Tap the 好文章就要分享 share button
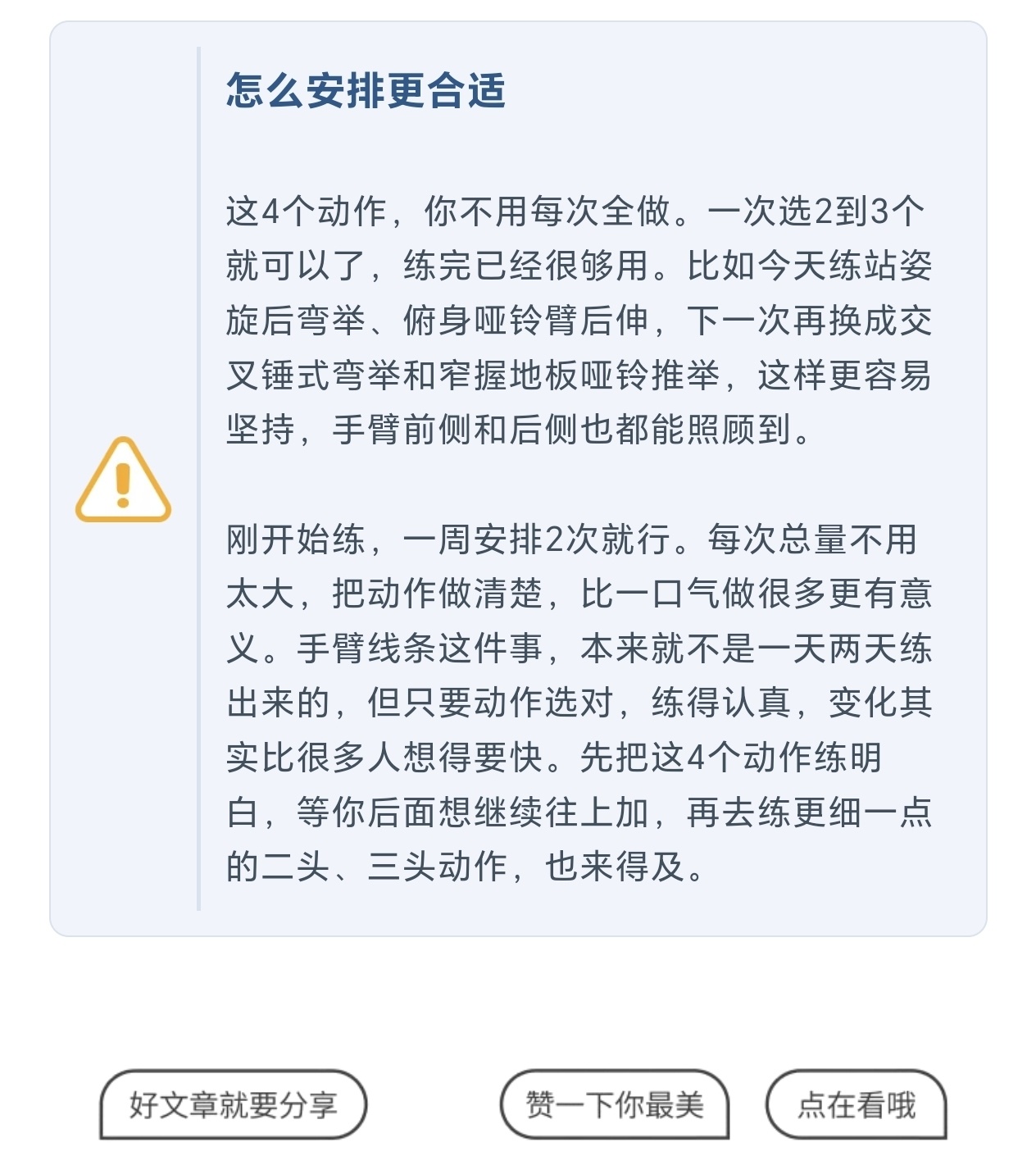Image resolution: width=1036 pixels, height=1165 pixels. click(233, 1104)
